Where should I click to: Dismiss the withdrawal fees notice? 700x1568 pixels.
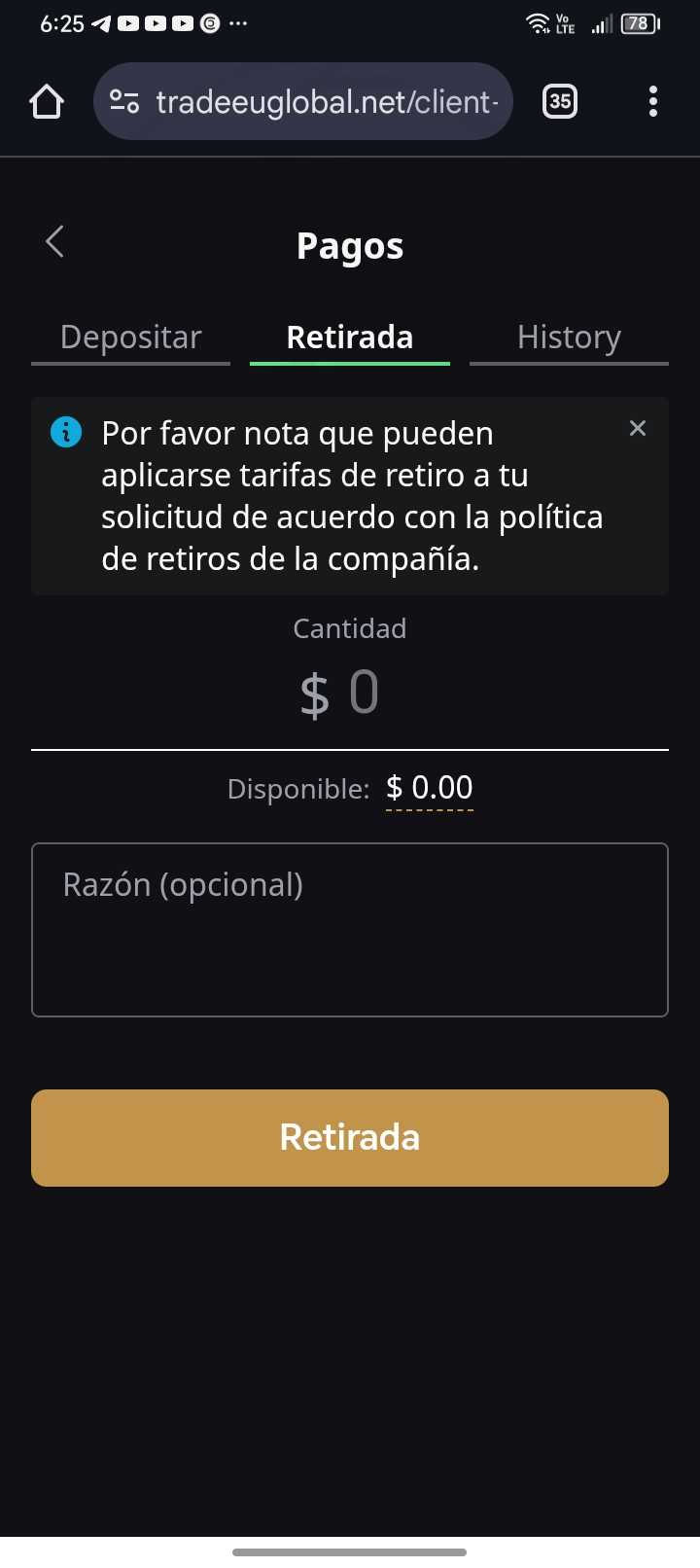[638, 429]
